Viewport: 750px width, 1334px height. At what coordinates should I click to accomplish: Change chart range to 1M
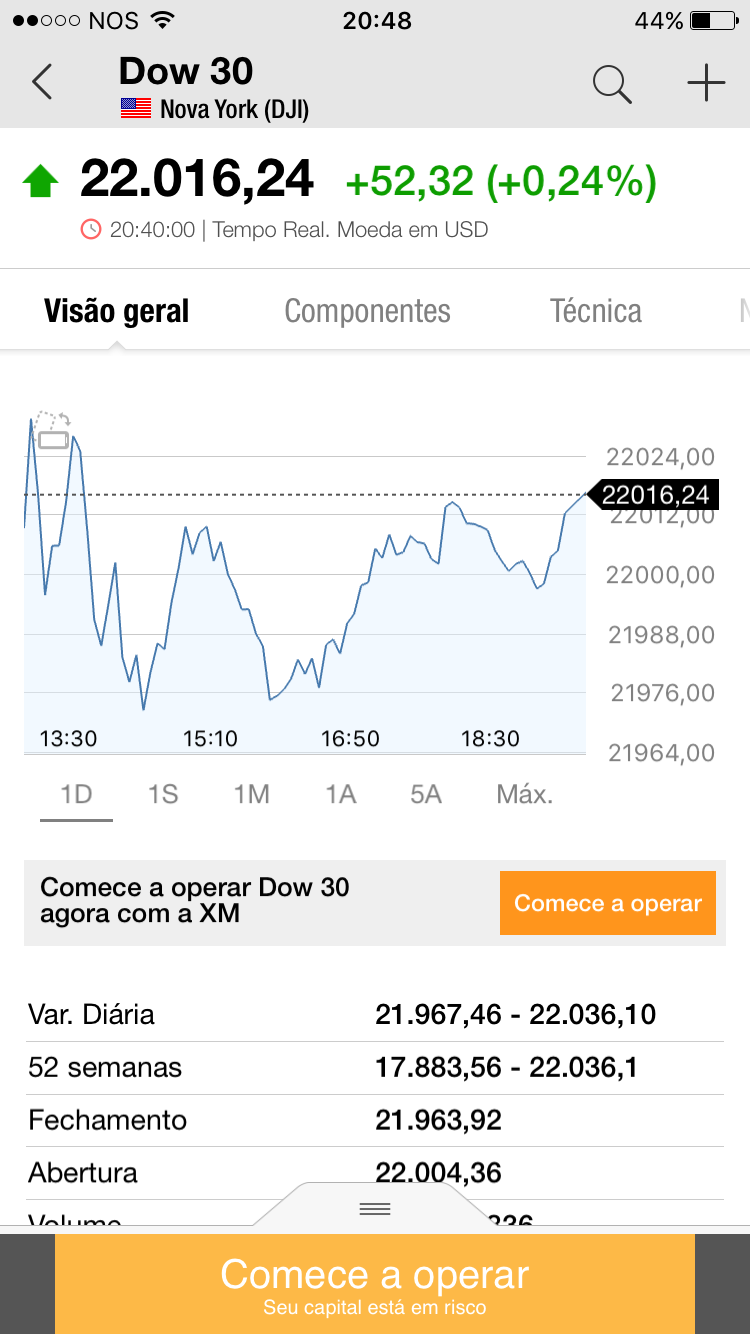(x=252, y=794)
